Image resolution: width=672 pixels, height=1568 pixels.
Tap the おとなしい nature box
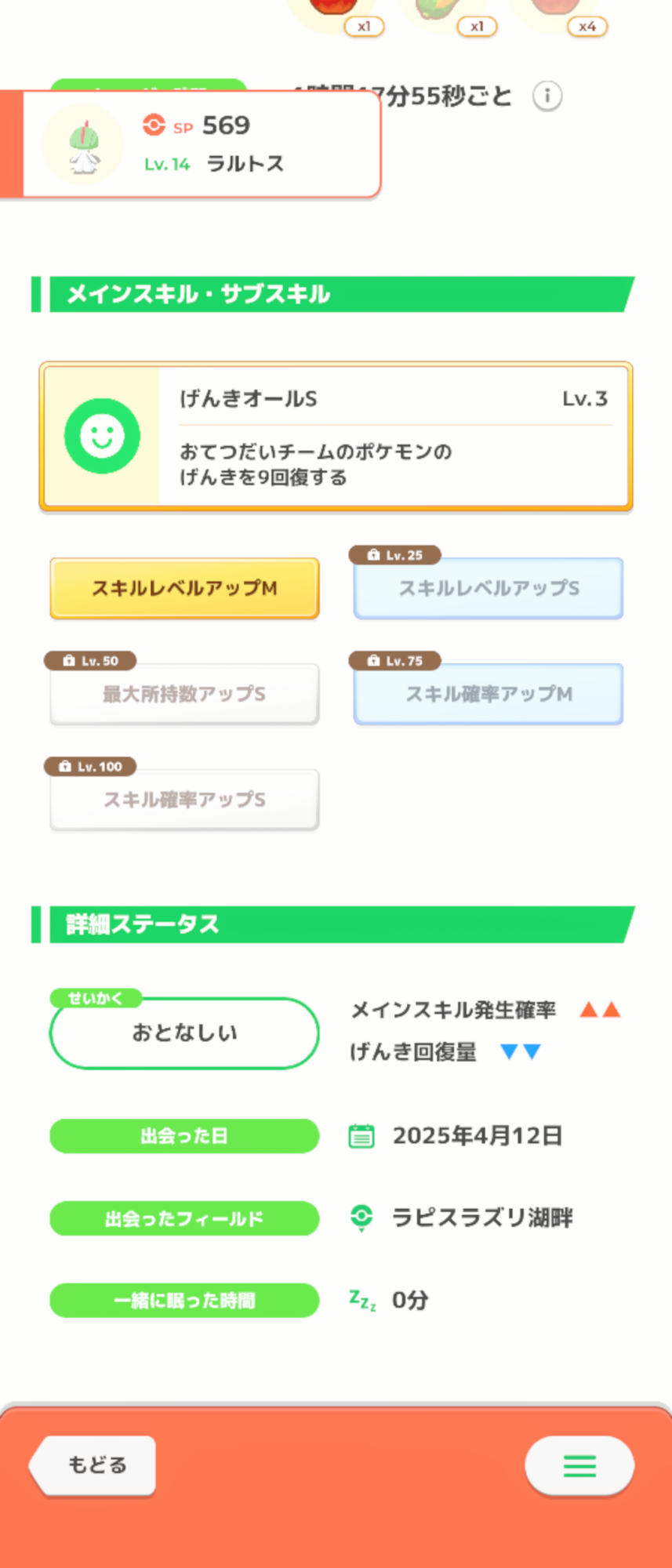click(184, 1033)
